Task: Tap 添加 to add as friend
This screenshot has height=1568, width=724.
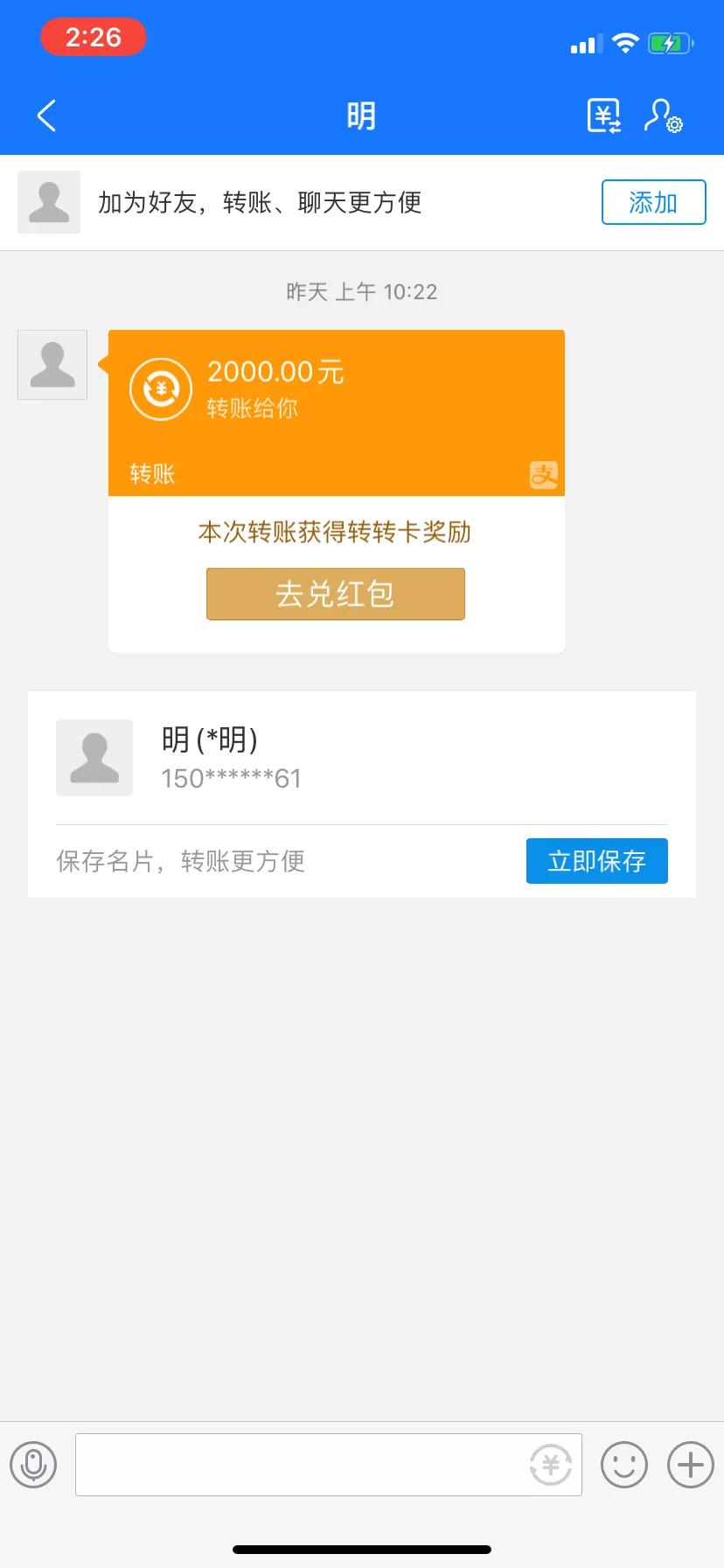Action: 653,202
